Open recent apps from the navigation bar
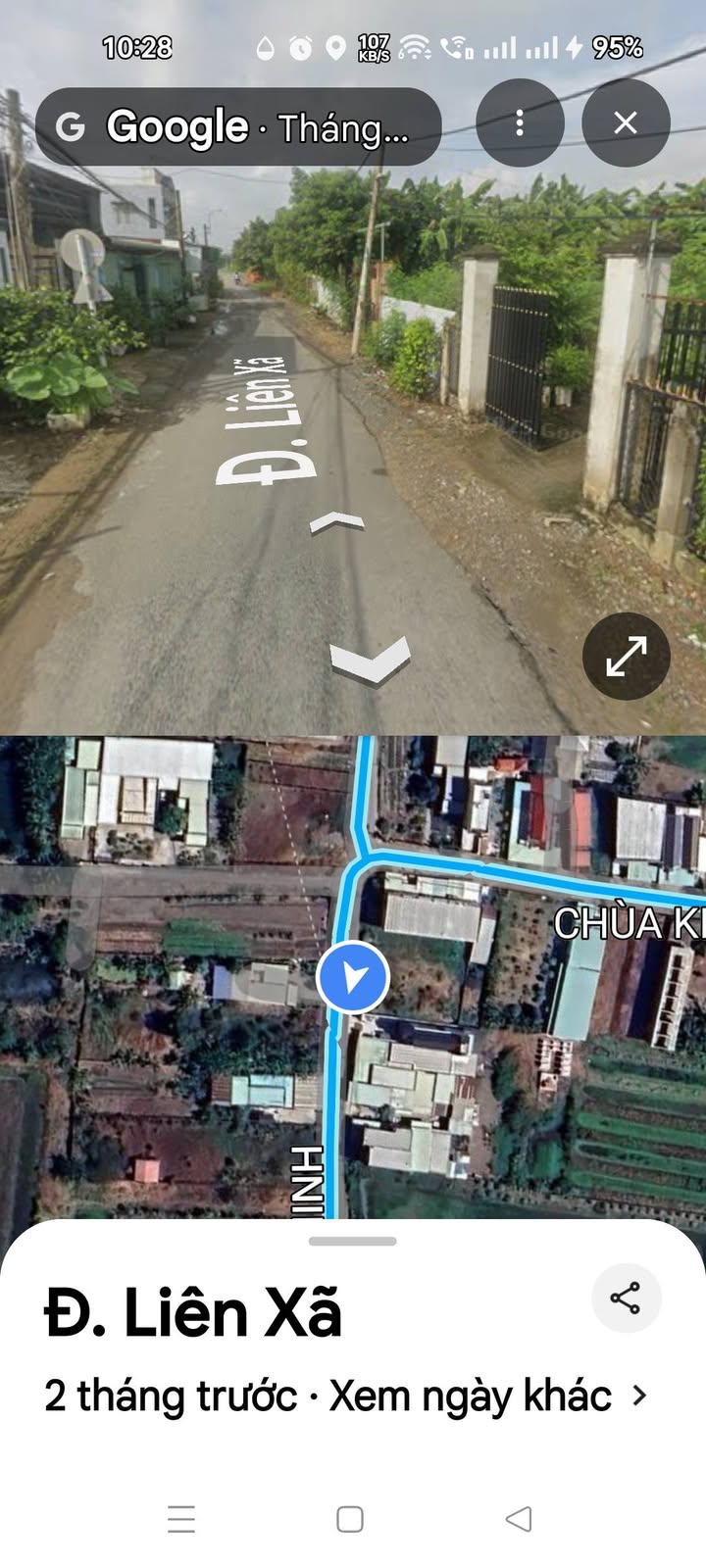 181,1519
